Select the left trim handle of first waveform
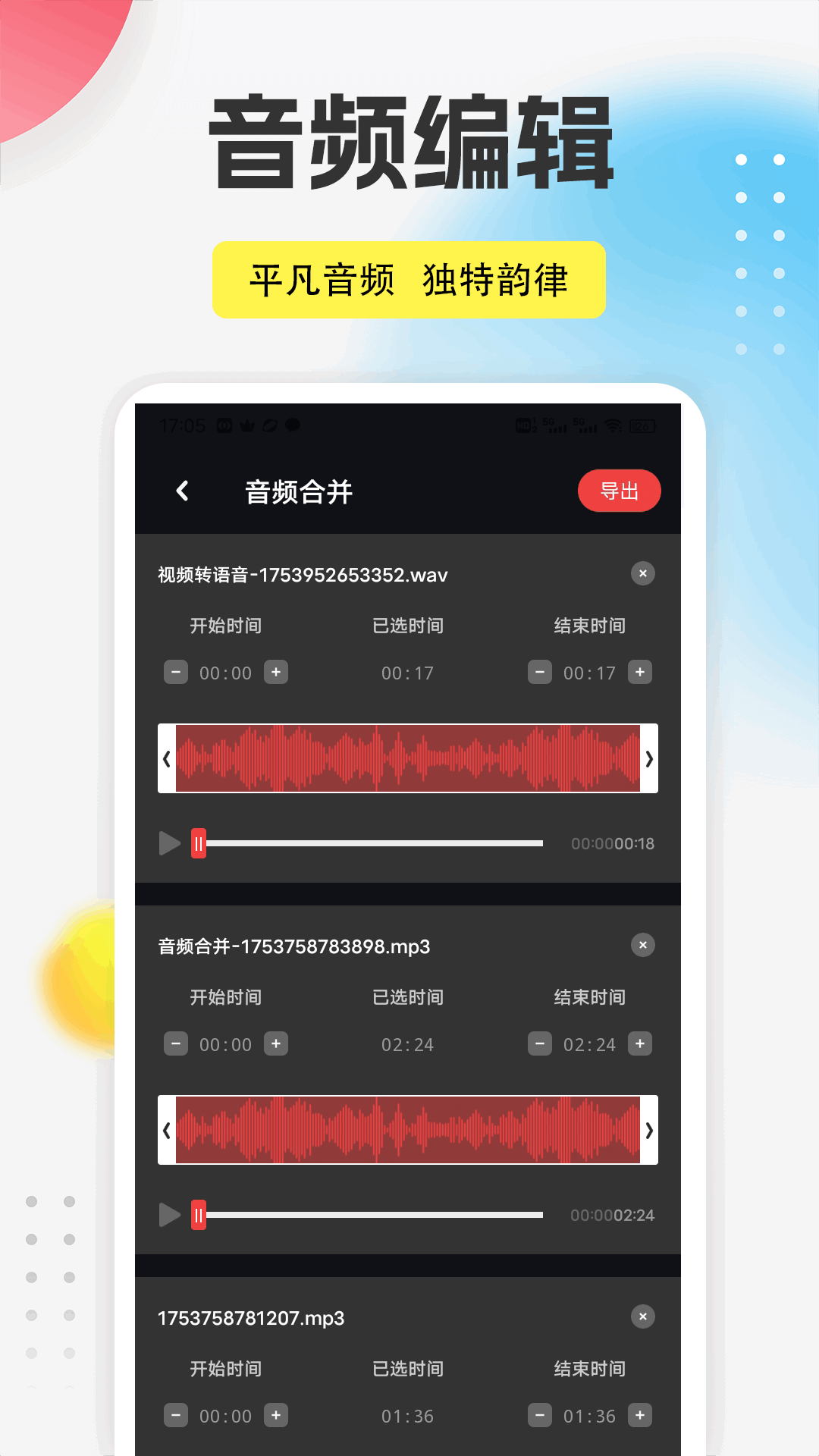Screen dimensions: 819x1456 [165, 759]
